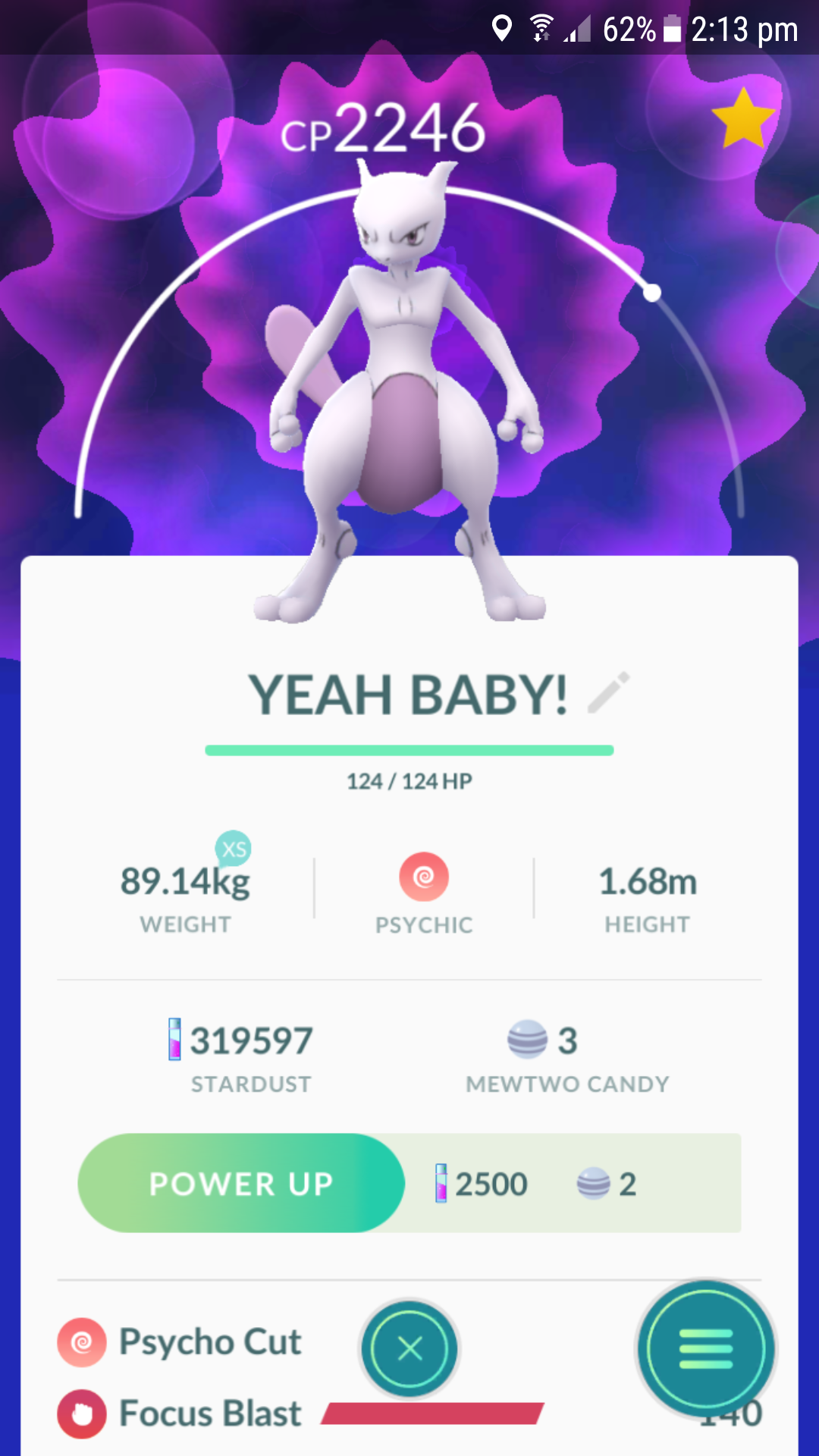
Task: Edit the nickname YEAH BABY! with pencil icon
Action: pos(608,692)
